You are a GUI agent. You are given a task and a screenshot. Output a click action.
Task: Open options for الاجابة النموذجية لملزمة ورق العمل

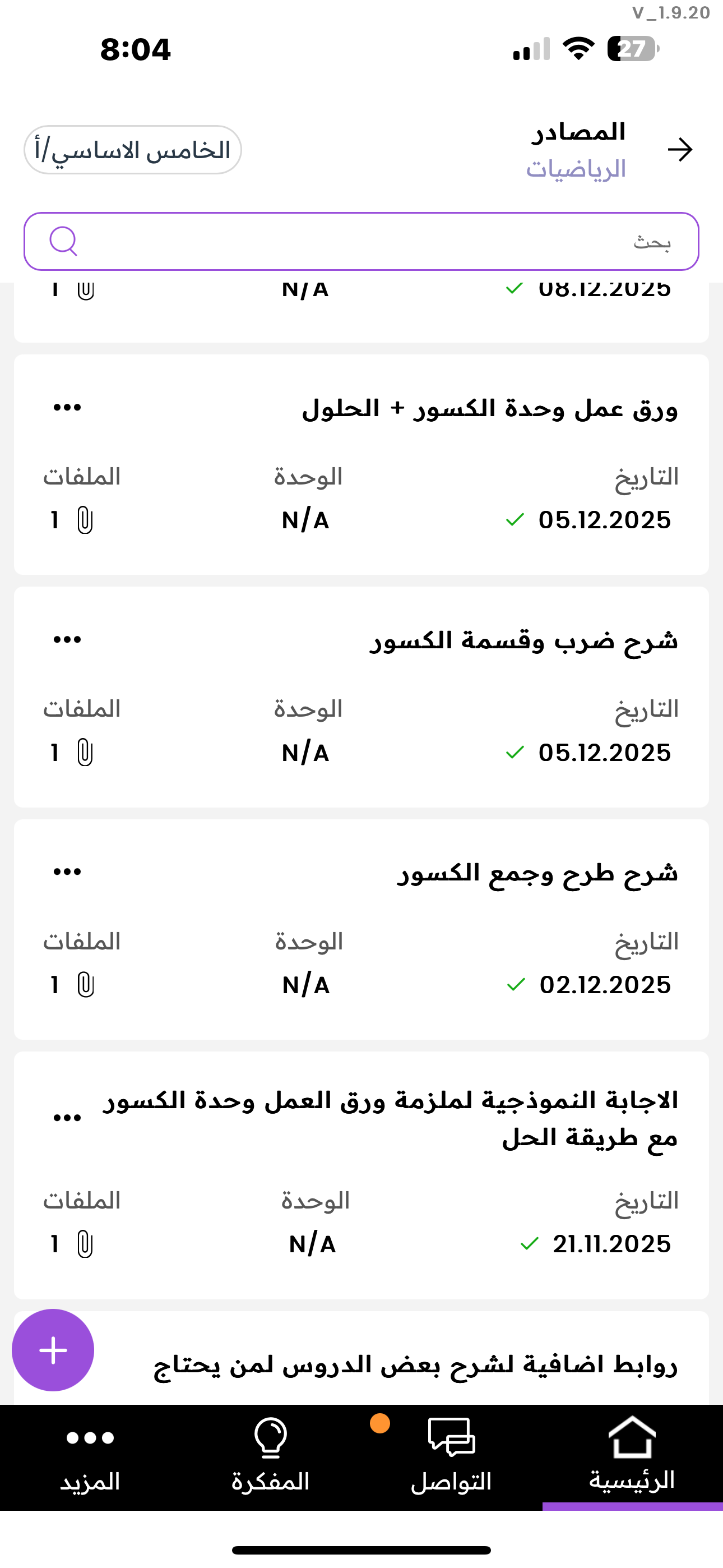point(67,1118)
